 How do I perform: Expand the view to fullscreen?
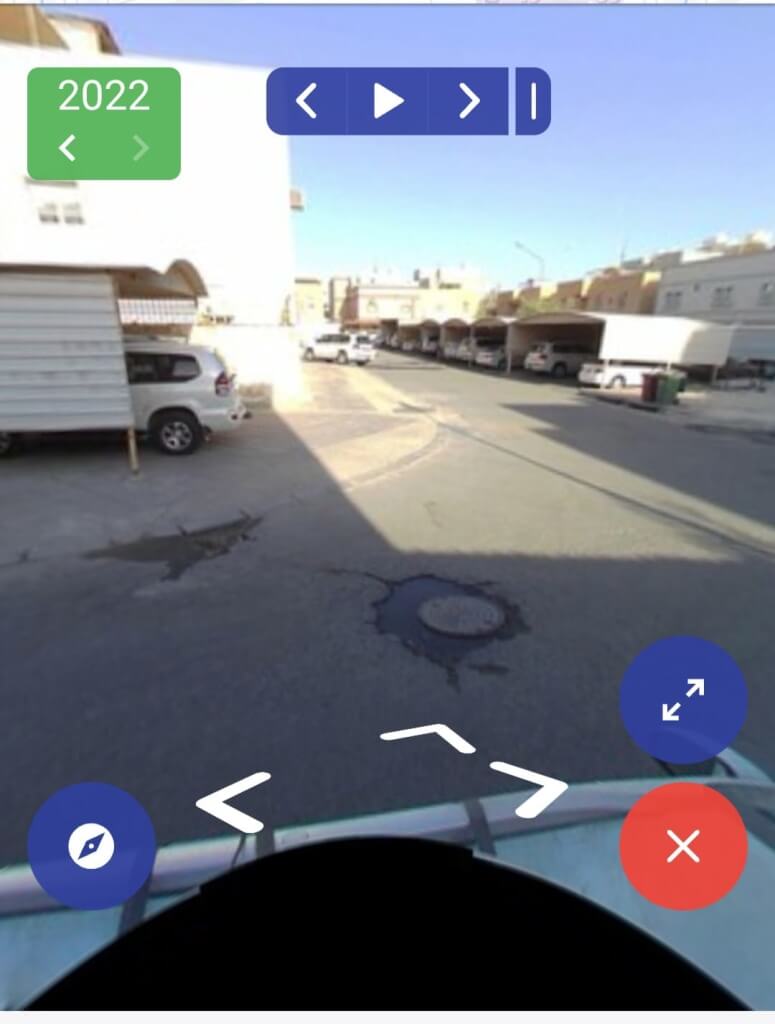tap(683, 700)
